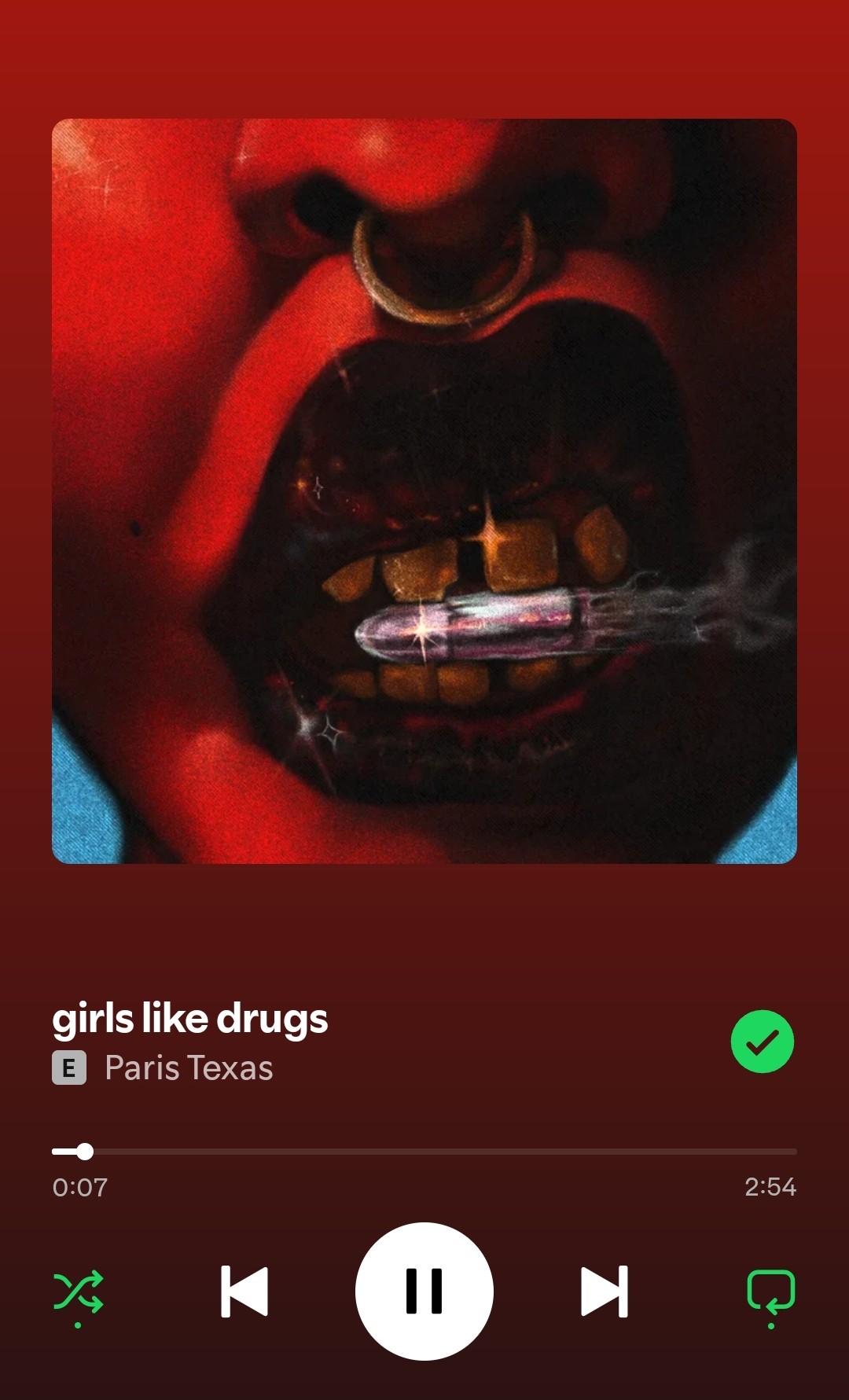Pause the current song
The height and width of the screenshot is (1400, 849).
[424, 1291]
